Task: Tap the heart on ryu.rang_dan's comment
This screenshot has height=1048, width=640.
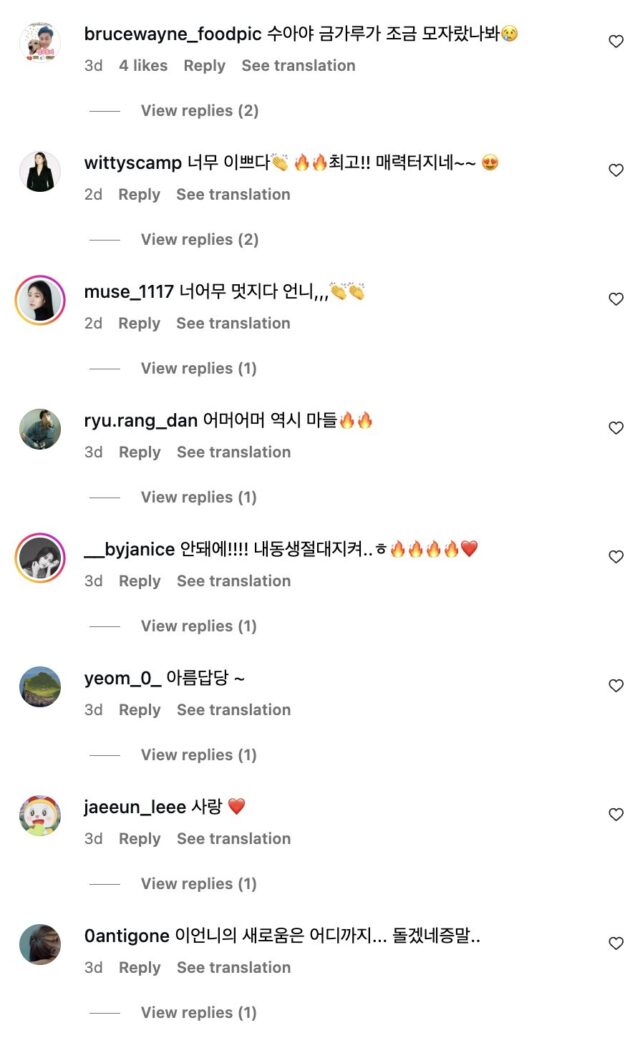Action: pyautogui.click(x=616, y=428)
